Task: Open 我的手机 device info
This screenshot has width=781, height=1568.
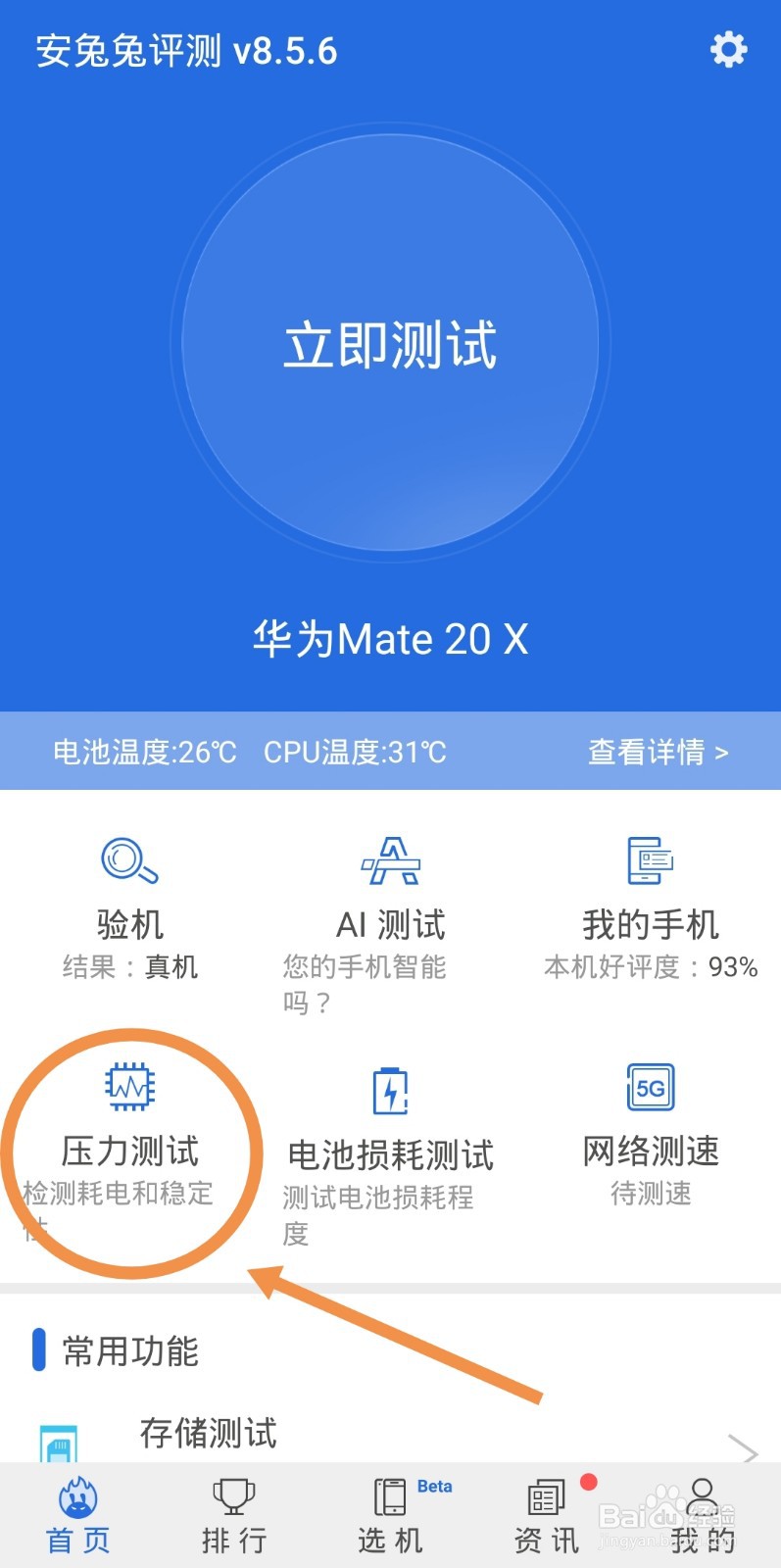Action: pos(651,907)
